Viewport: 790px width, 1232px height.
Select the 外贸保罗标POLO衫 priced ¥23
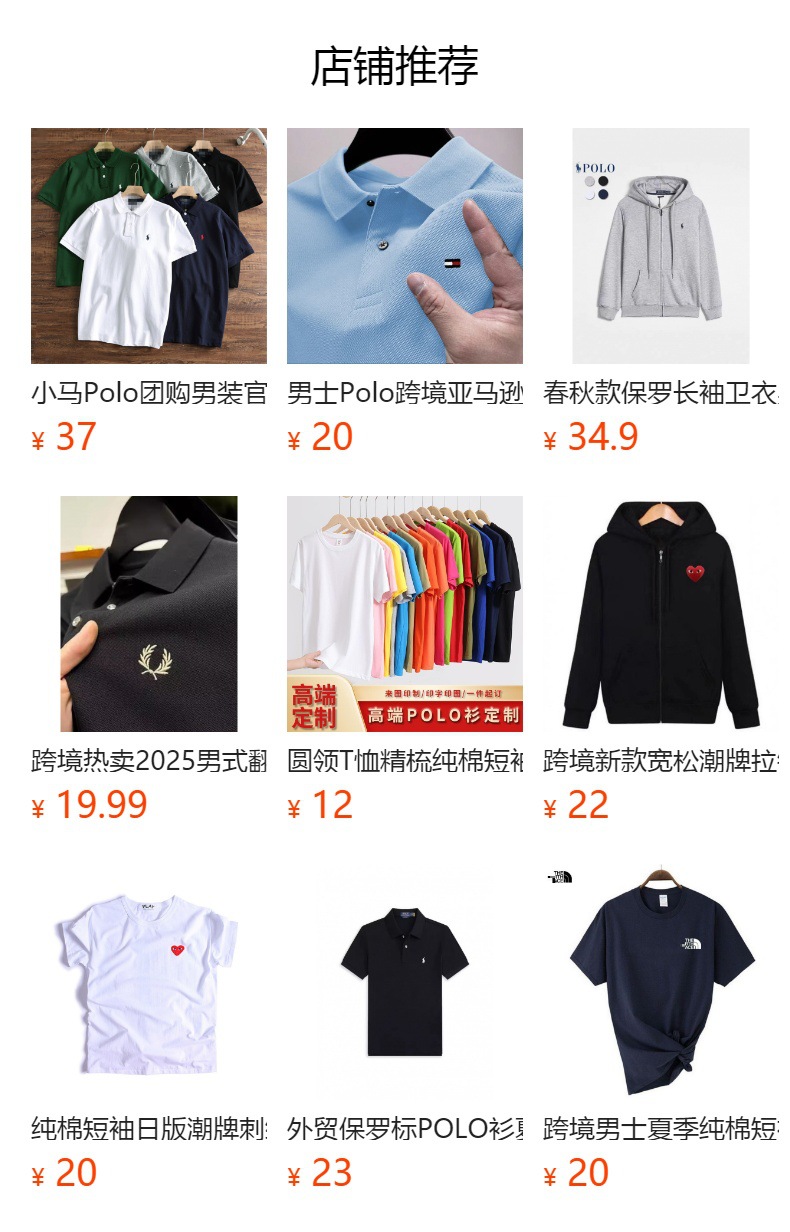[x=405, y=982]
